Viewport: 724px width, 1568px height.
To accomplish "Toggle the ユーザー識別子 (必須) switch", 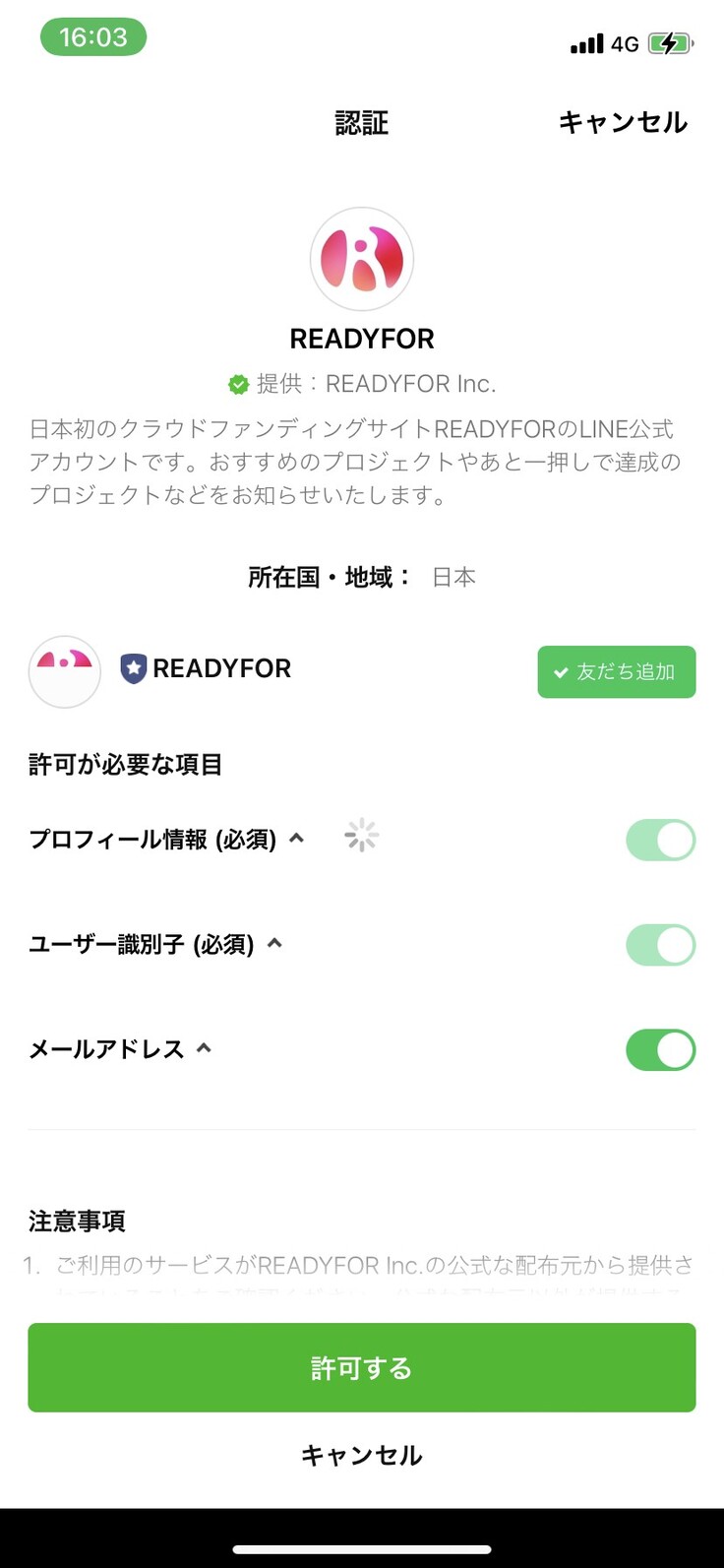I will [x=660, y=945].
